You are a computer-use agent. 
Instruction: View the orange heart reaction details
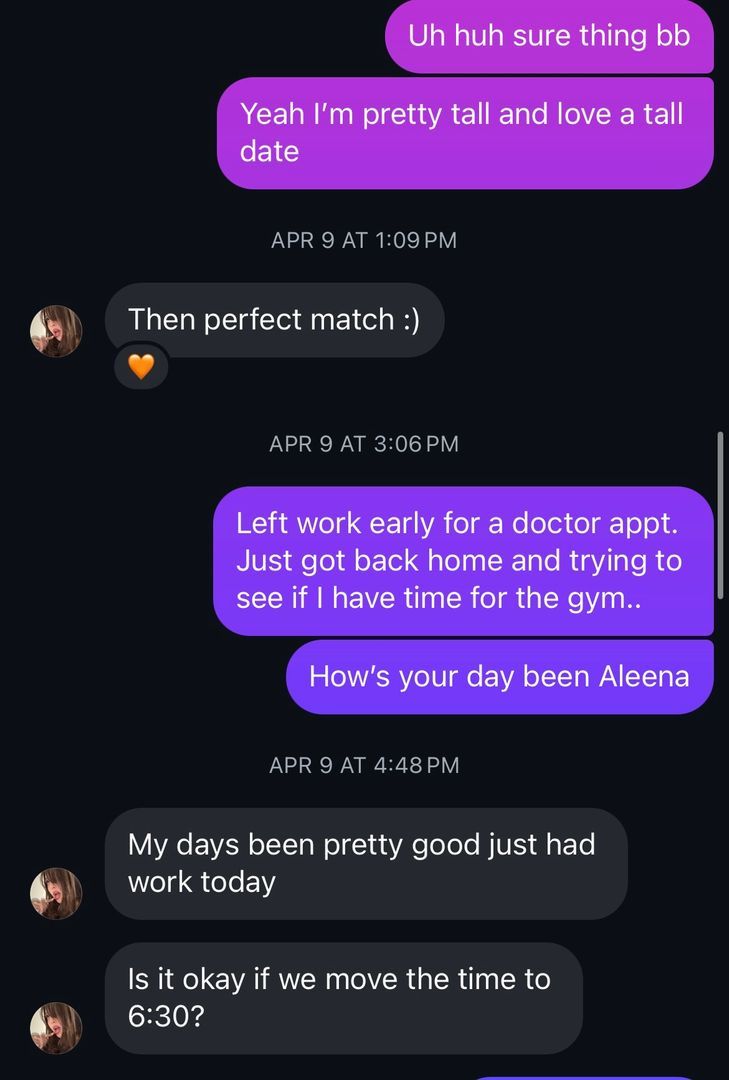click(x=141, y=367)
